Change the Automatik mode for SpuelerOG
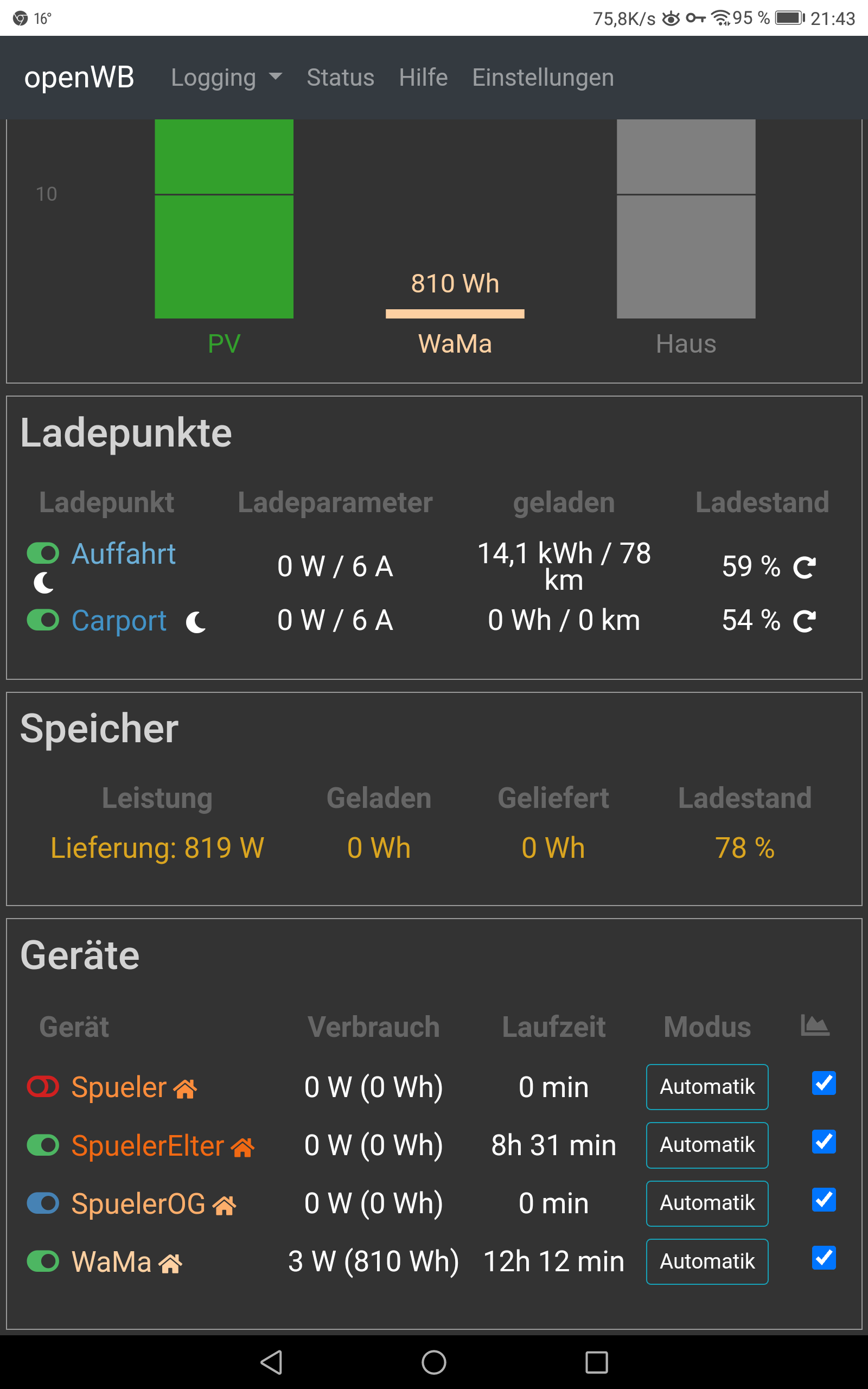868x1389 pixels. click(x=707, y=1203)
